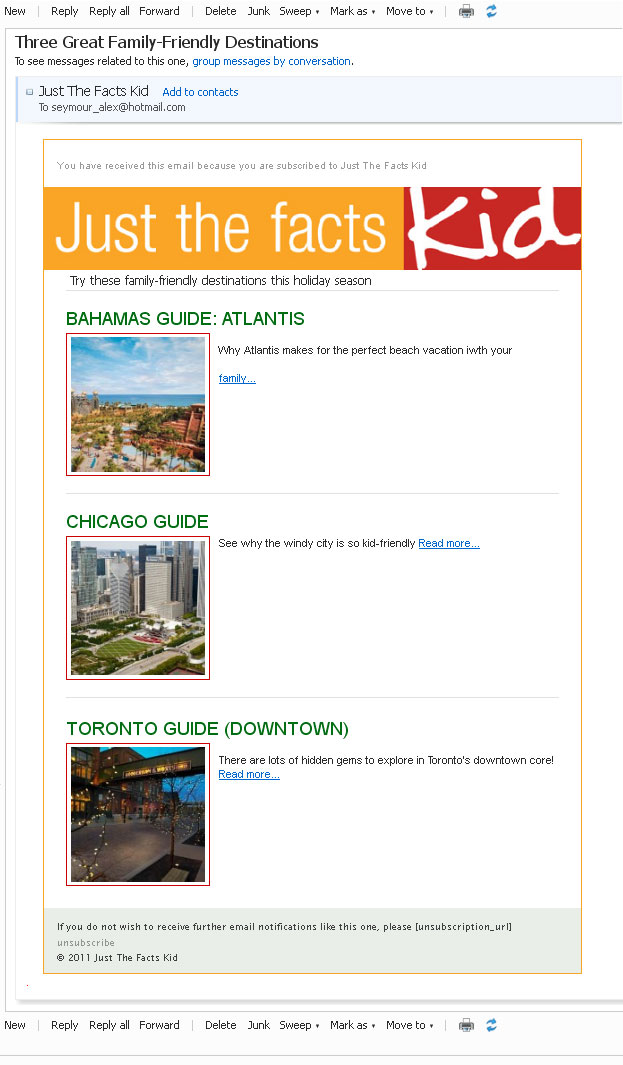Viewport: 623px width, 1065px height.
Task: Print this email with top printer icon
Action: click(x=466, y=11)
